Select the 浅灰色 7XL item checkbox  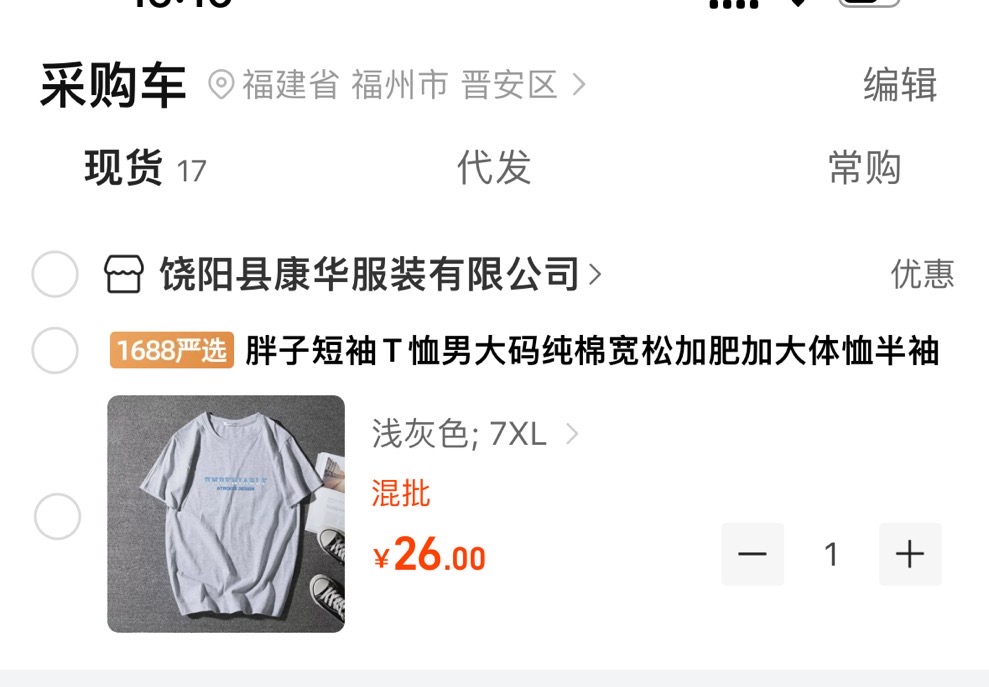[58, 517]
